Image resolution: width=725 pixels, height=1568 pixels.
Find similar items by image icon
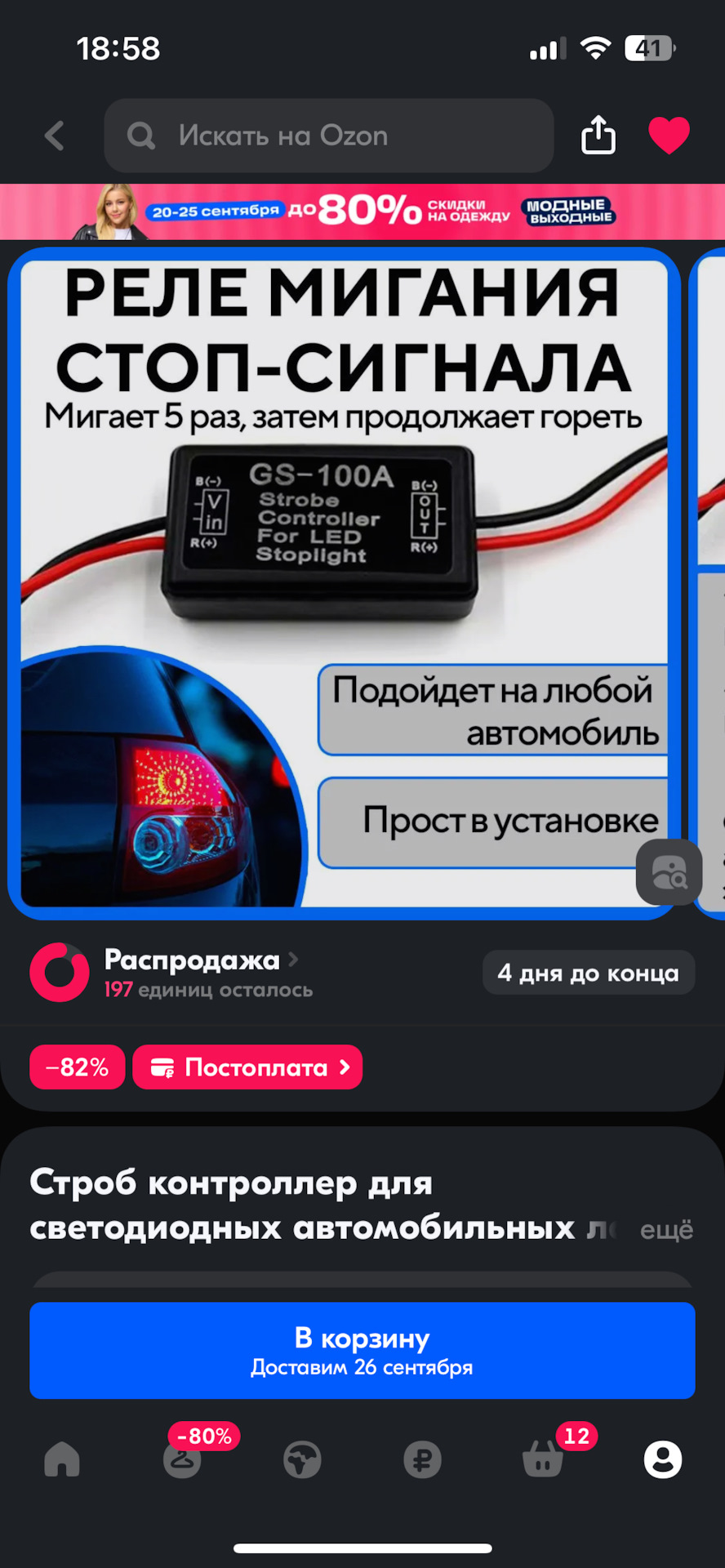tap(669, 872)
